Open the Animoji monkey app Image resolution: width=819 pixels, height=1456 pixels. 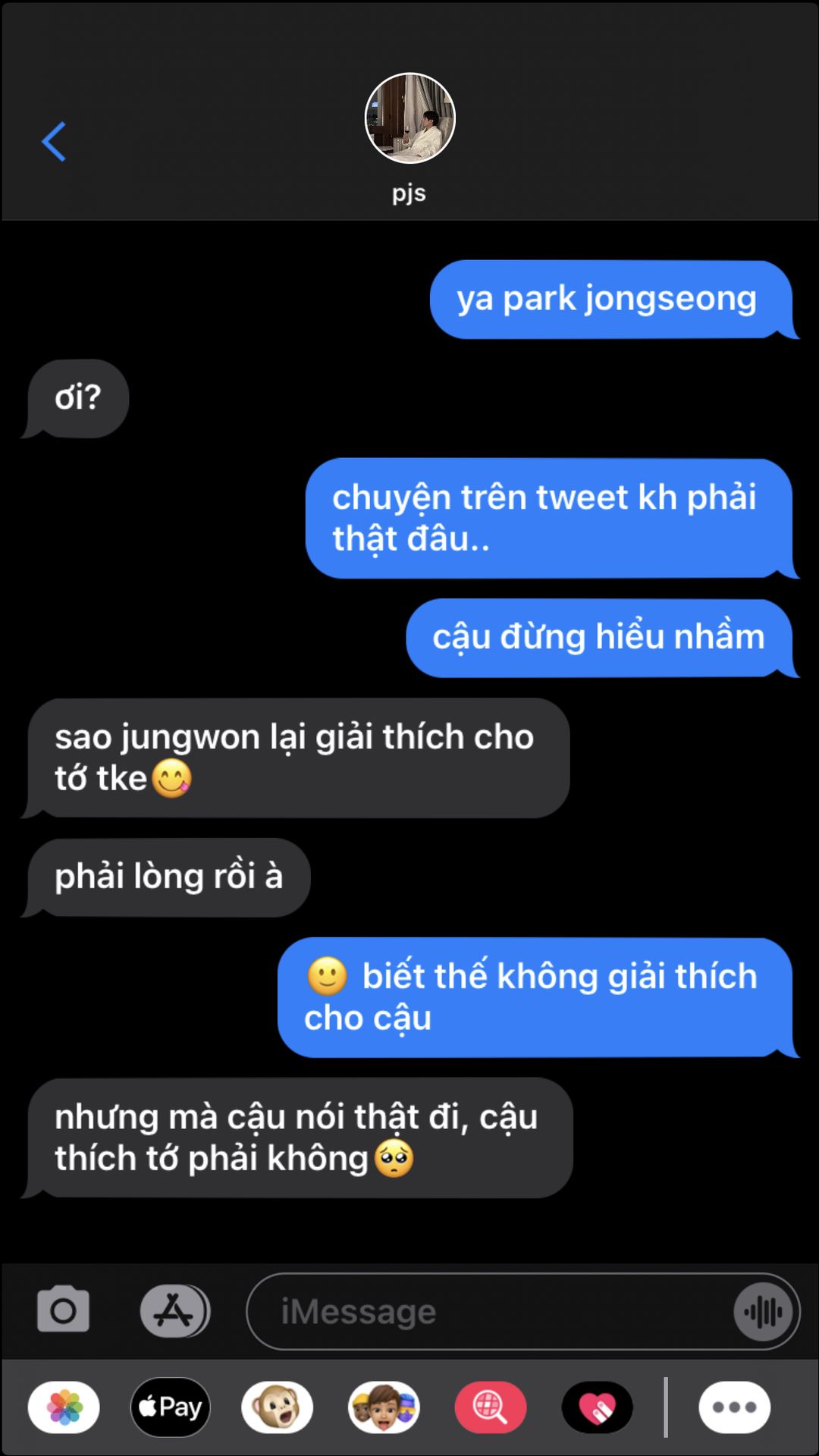[x=277, y=1407]
